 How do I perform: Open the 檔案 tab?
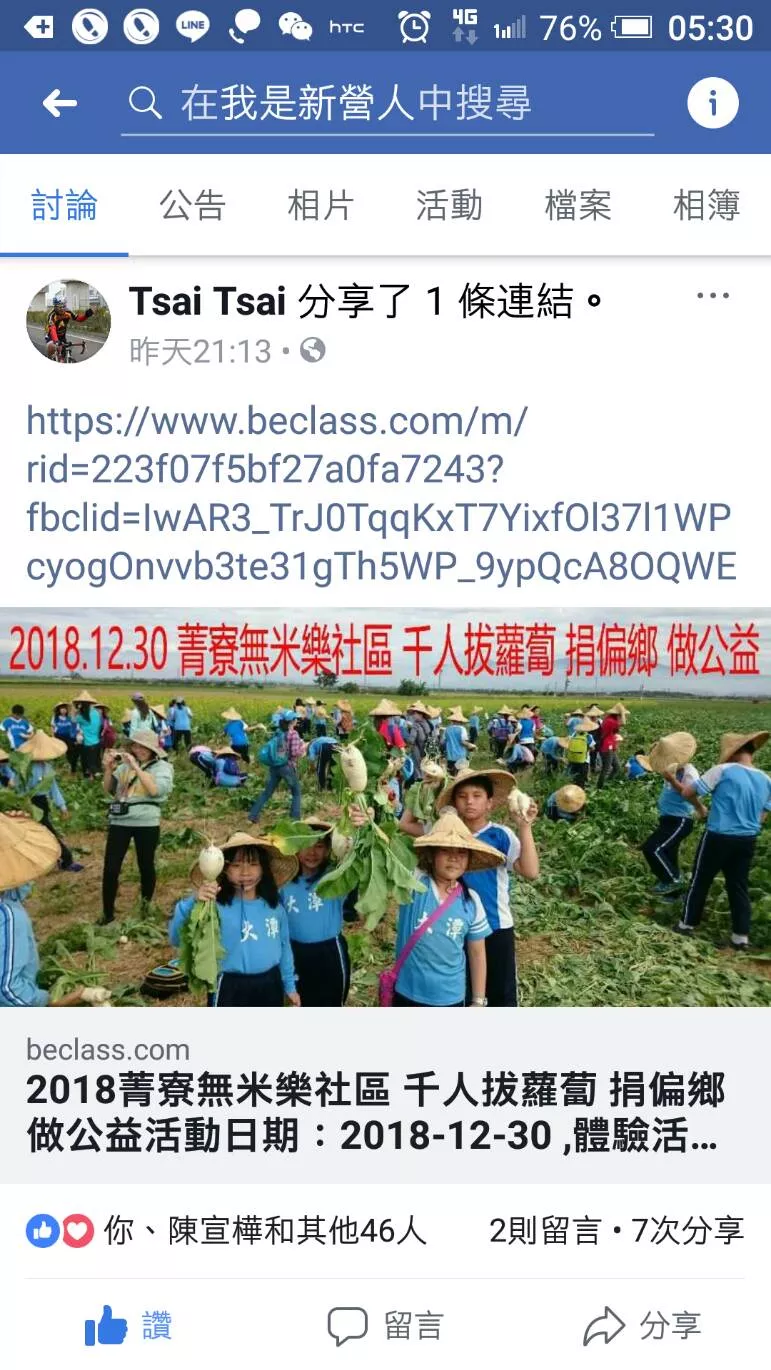tap(577, 205)
